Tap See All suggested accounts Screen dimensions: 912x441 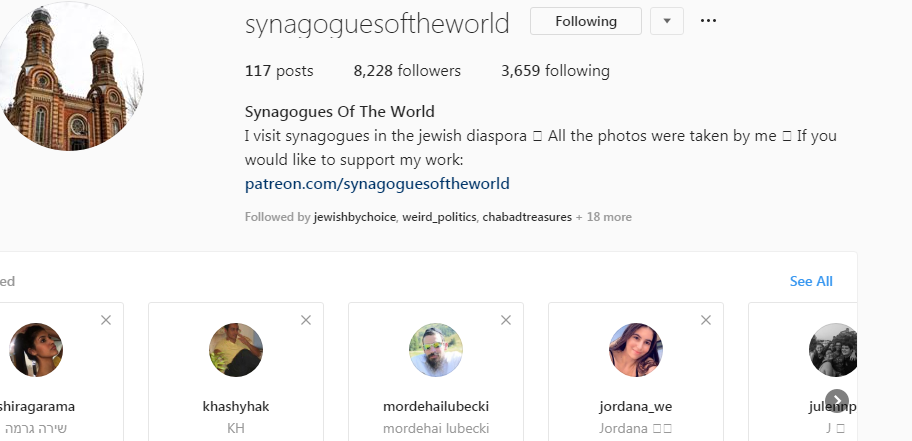coord(811,282)
